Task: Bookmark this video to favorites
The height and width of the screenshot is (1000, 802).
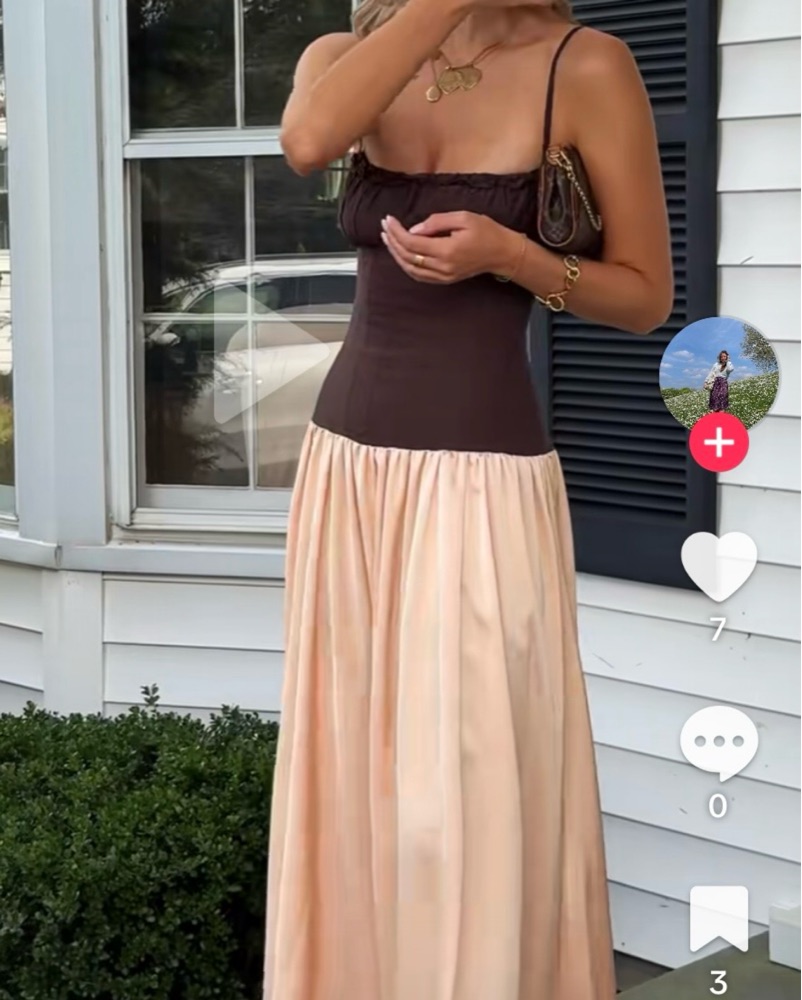Action: (x=718, y=918)
